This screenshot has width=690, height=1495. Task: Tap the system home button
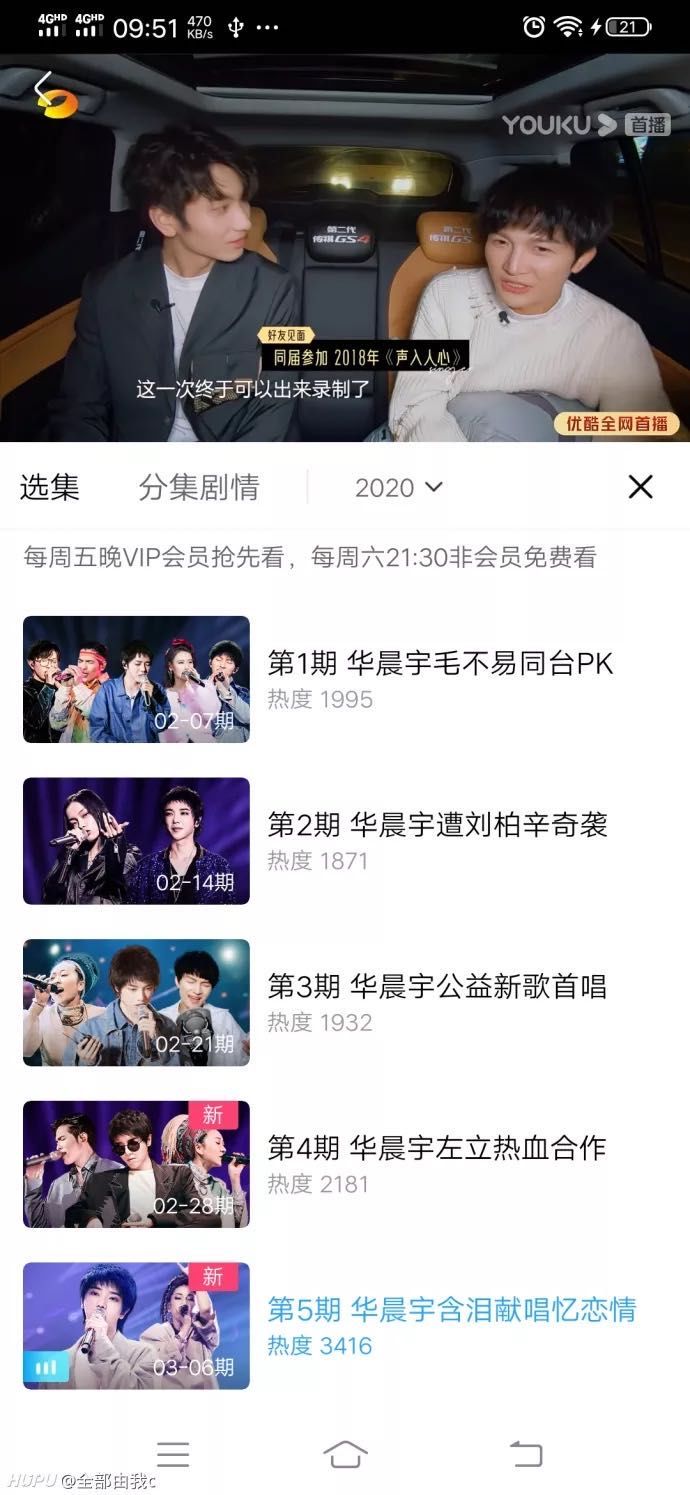tap(345, 1454)
